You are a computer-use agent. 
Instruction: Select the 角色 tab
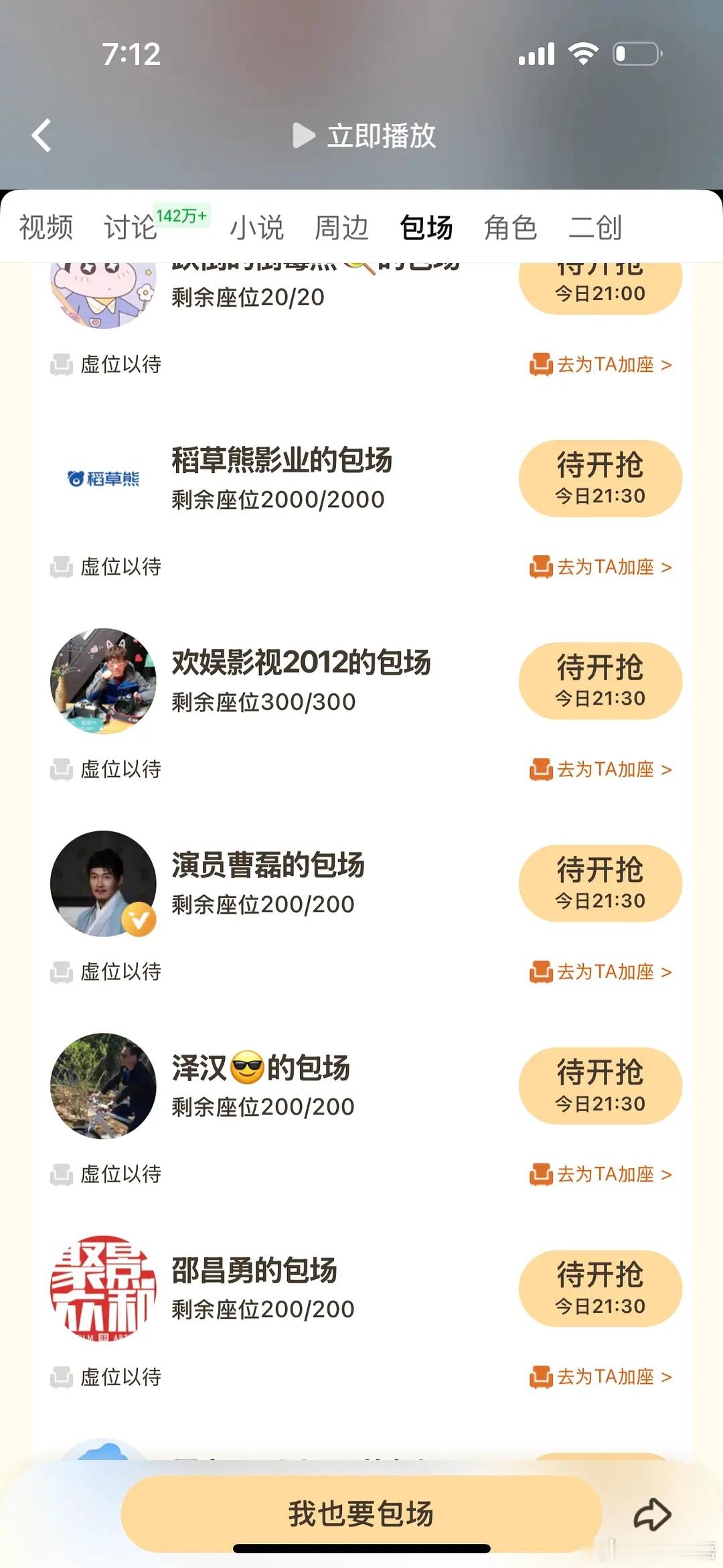511,228
